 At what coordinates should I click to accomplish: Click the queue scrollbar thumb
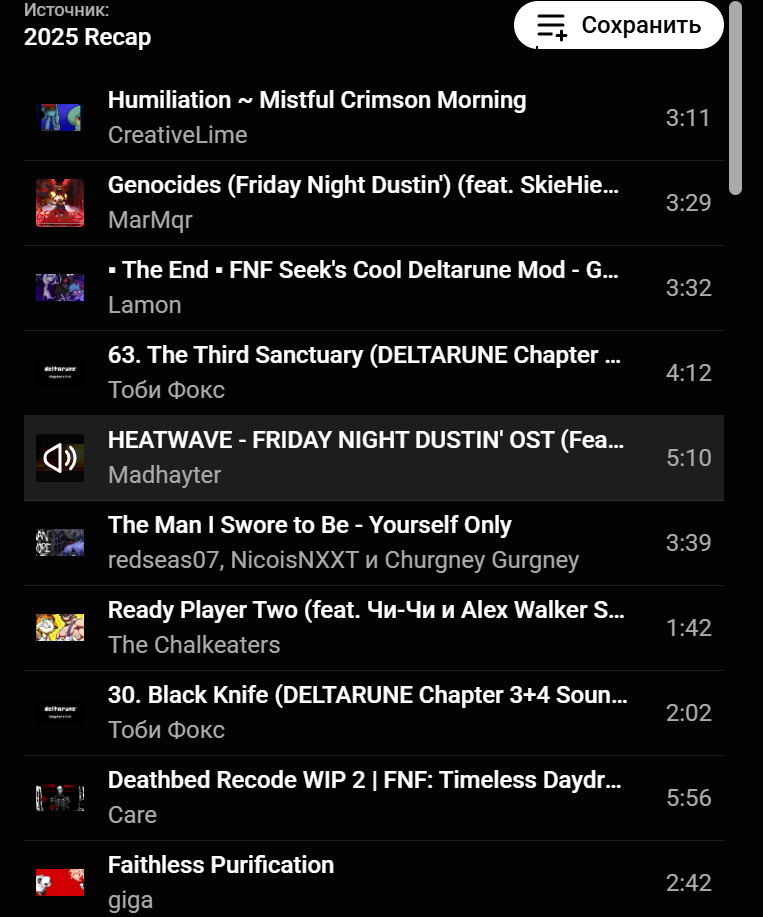(x=735, y=100)
